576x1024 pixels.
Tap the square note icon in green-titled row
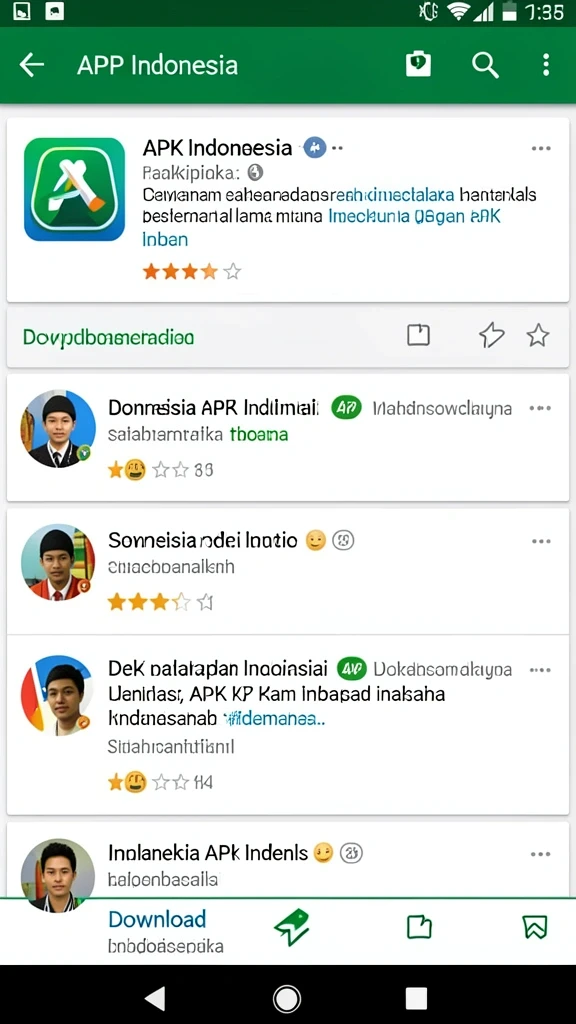tap(419, 335)
